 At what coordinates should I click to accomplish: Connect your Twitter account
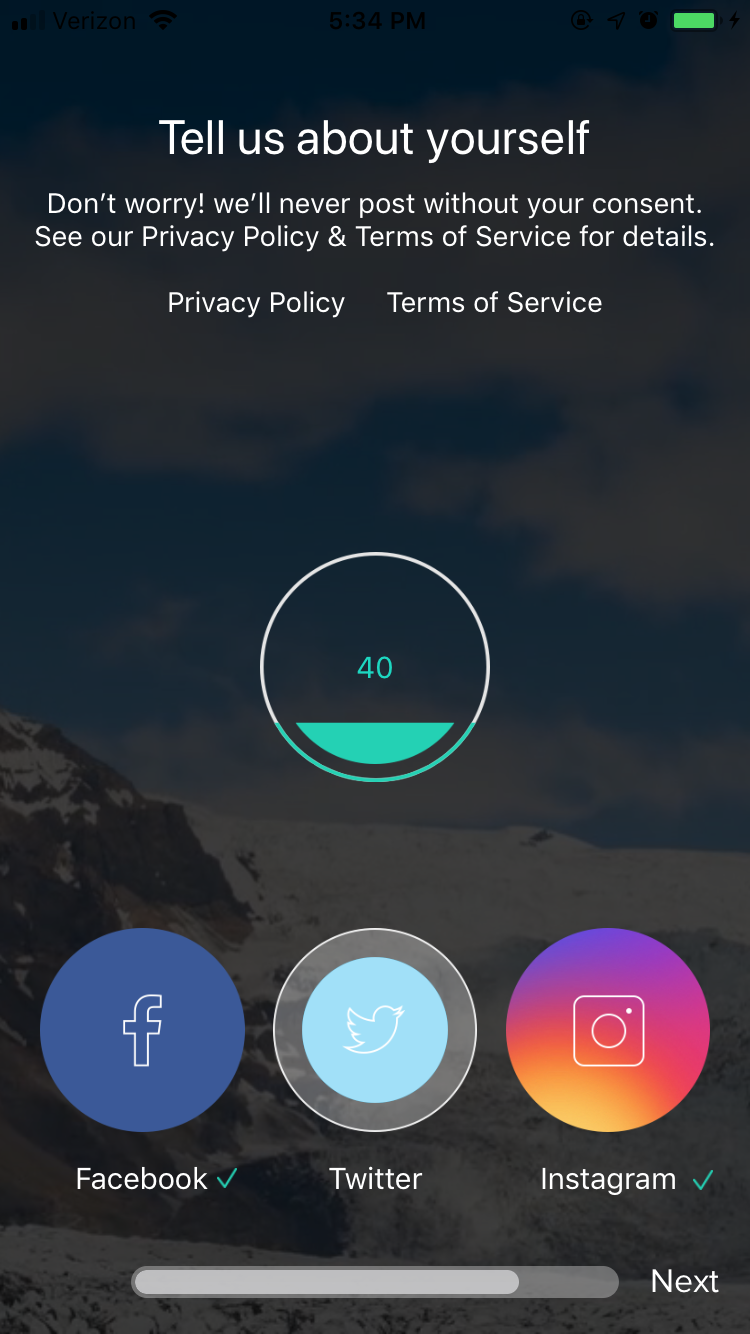point(375,1030)
